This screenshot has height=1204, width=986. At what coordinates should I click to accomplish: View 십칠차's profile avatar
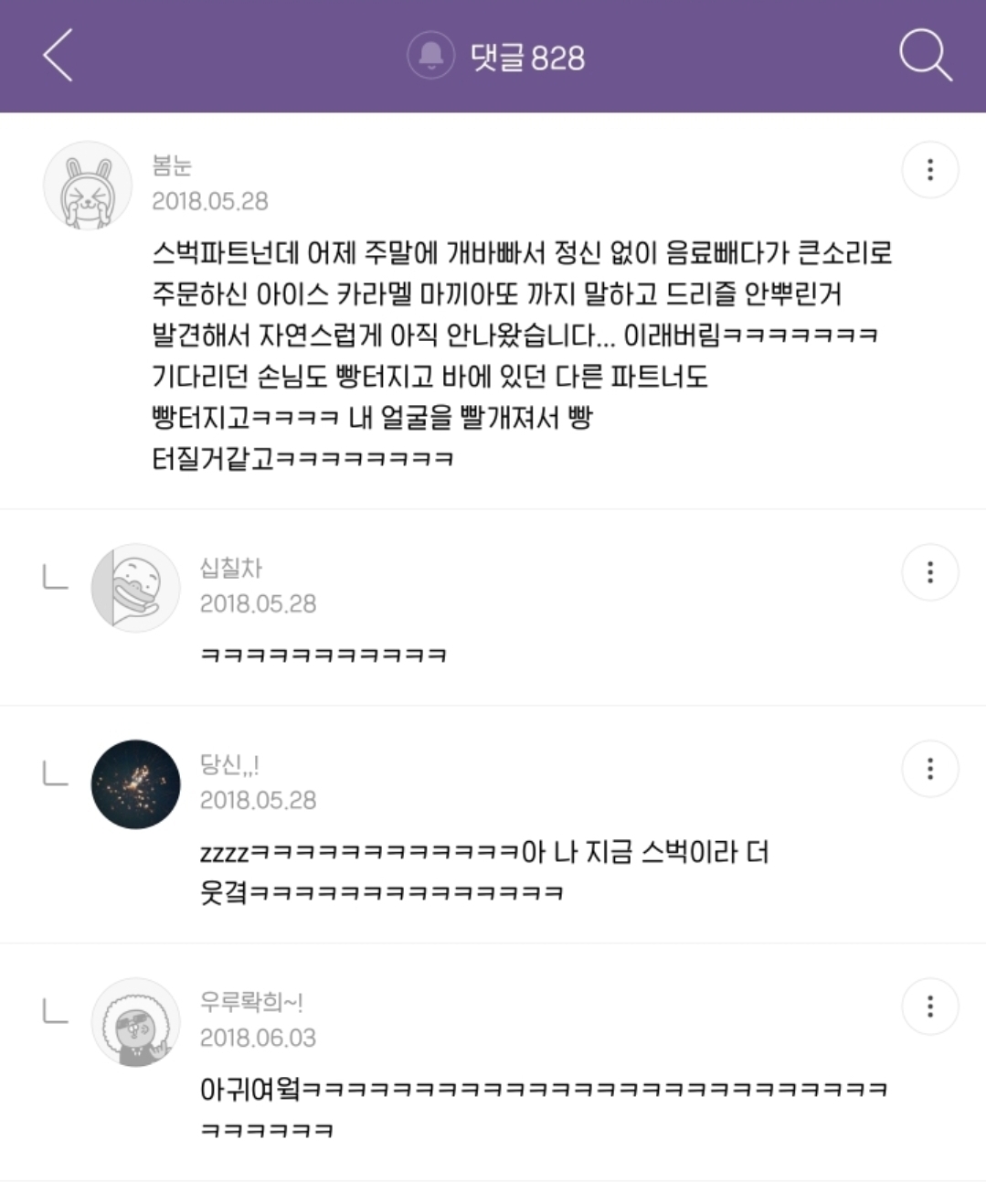136,588
